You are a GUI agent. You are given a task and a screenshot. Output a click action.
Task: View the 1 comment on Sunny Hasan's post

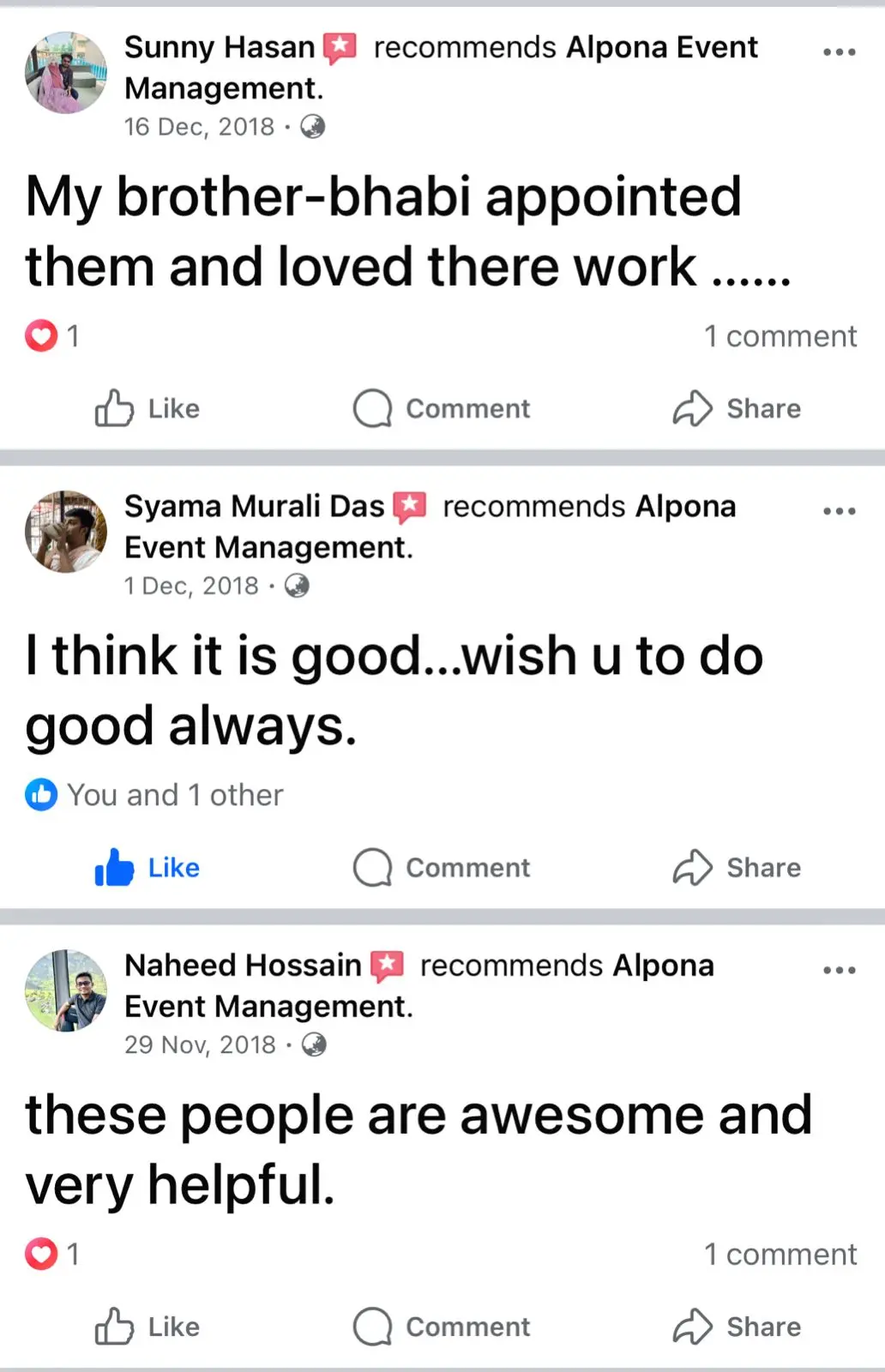(x=780, y=336)
